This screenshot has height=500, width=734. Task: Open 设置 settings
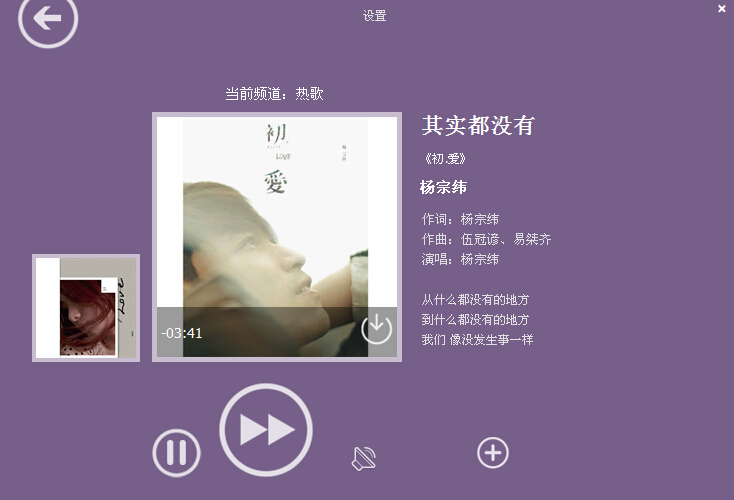374,16
